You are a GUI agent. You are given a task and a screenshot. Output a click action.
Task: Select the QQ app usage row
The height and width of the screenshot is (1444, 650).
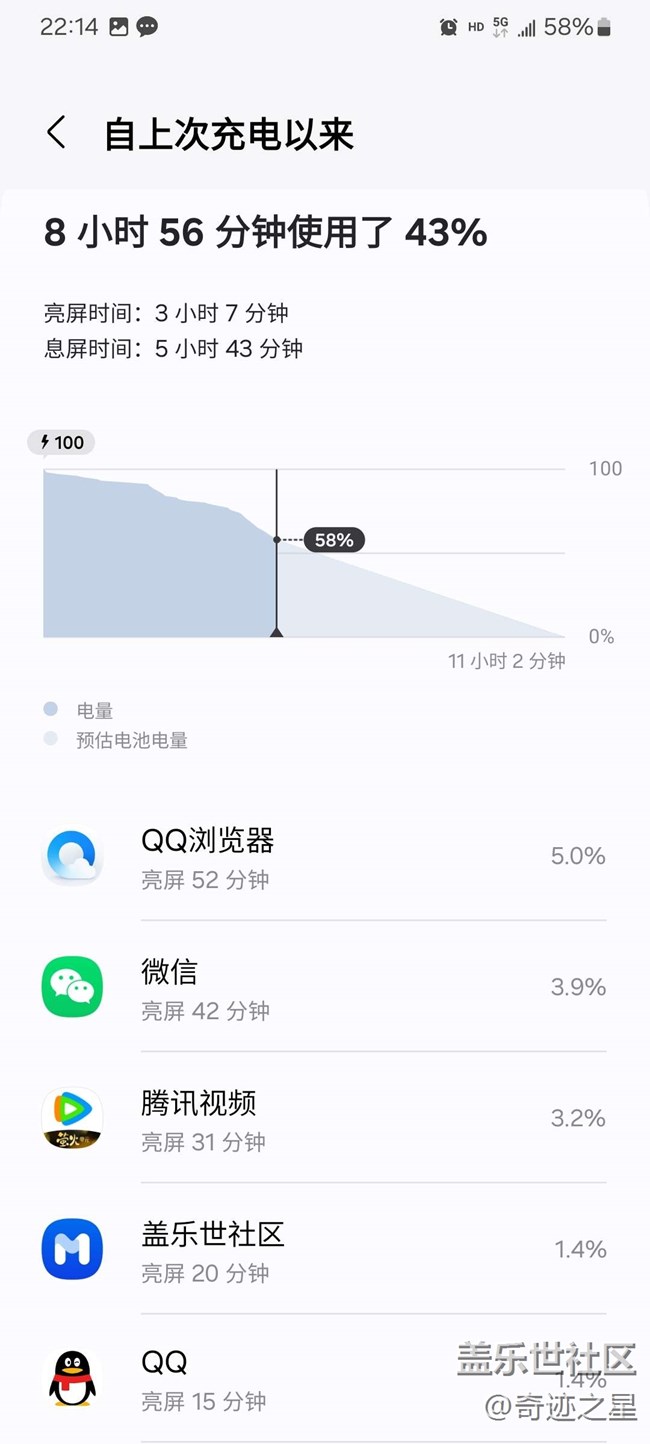[325, 1378]
